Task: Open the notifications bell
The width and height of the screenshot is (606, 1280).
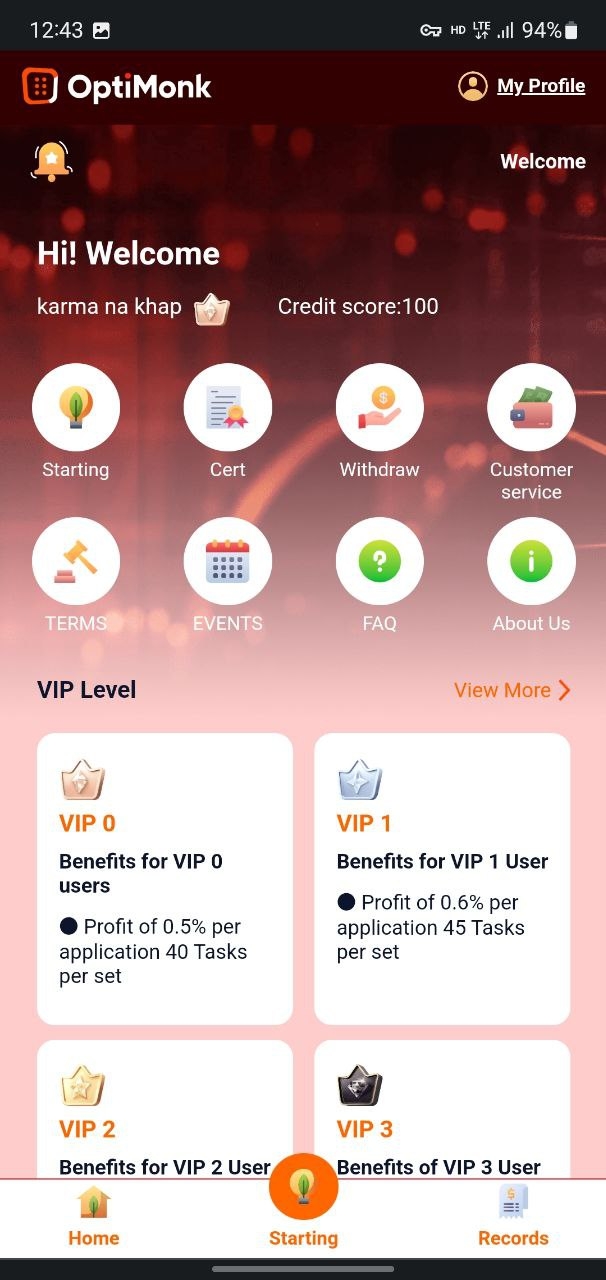Action: (x=51, y=161)
